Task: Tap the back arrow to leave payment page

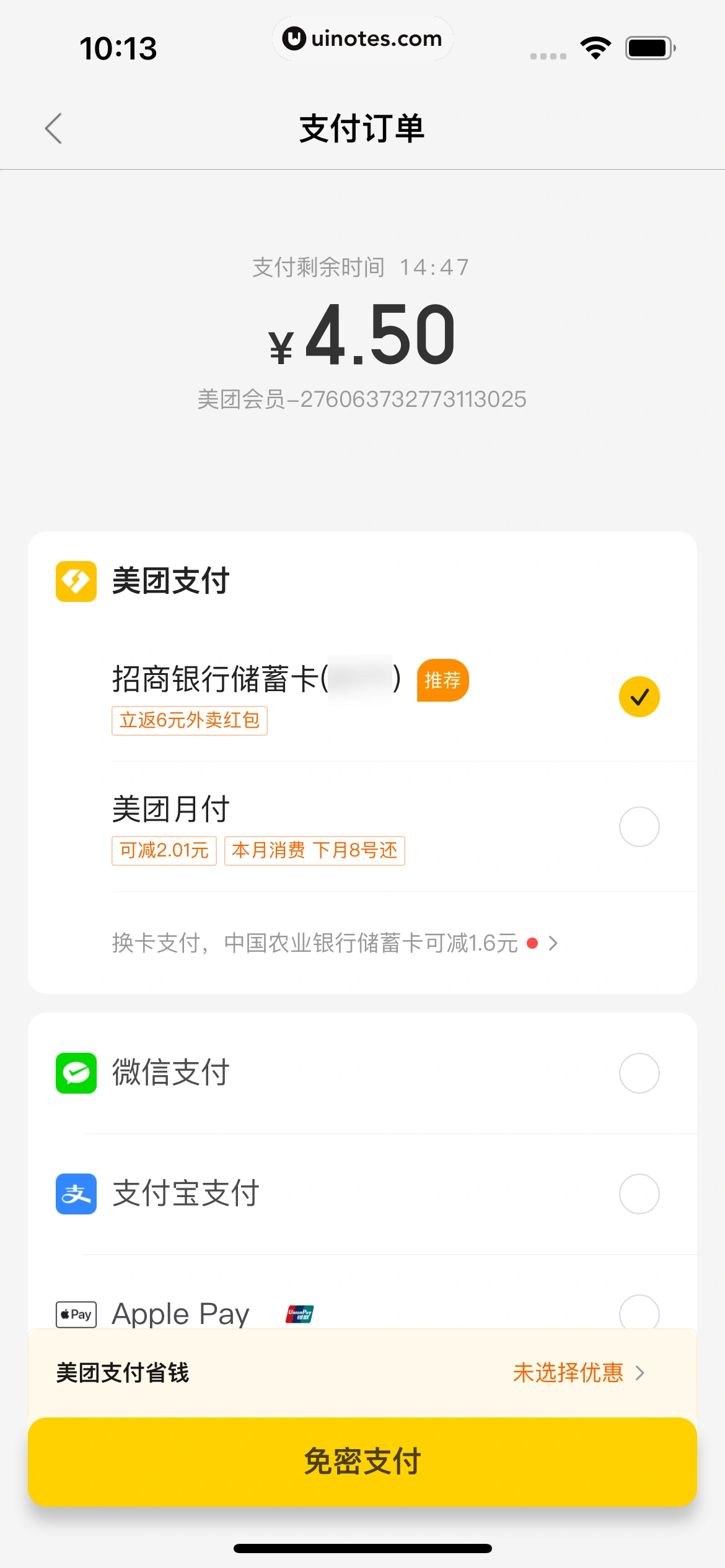Action: point(53,129)
